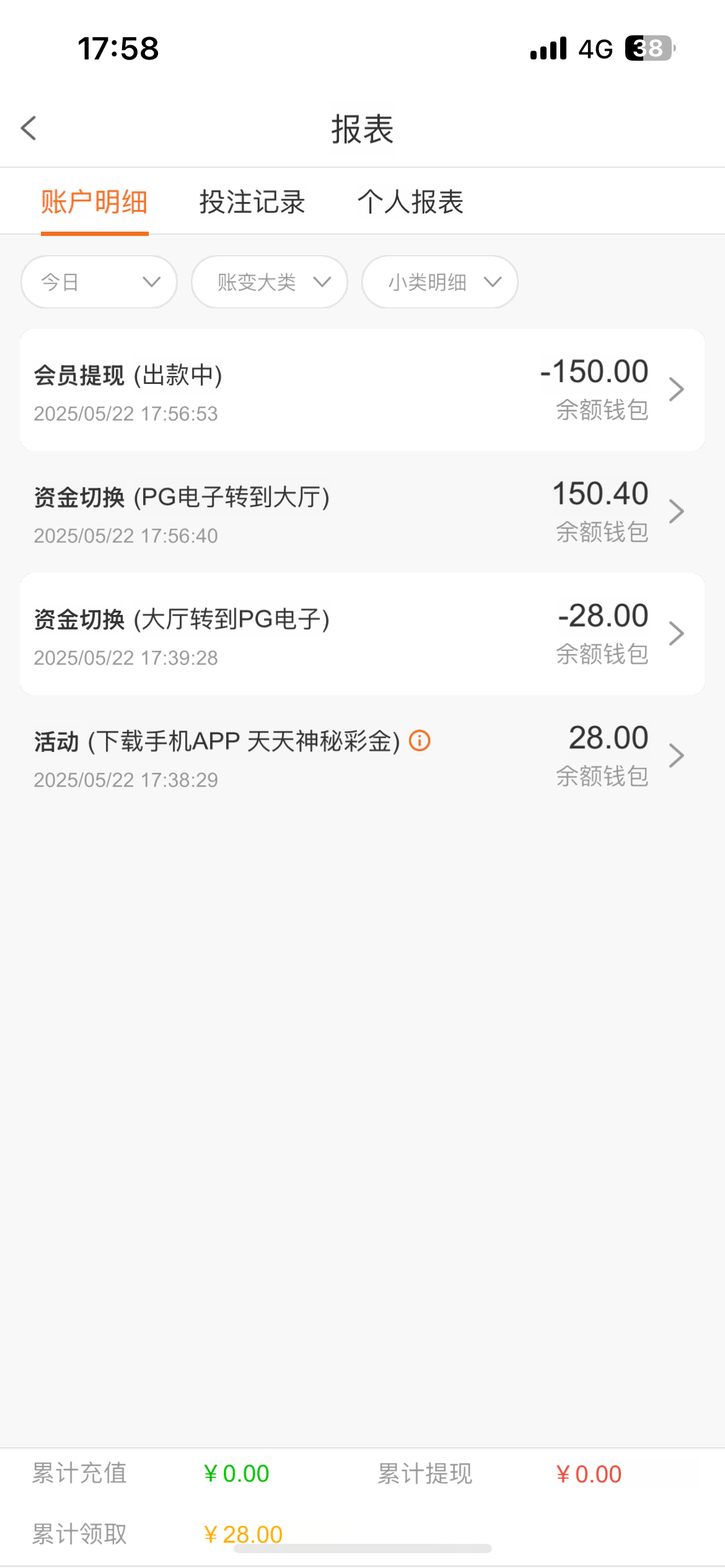Image resolution: width=725 pixels, height=1568 pixels.
Task: Open the 账变大类 filter dropdown
Action: 270,282
